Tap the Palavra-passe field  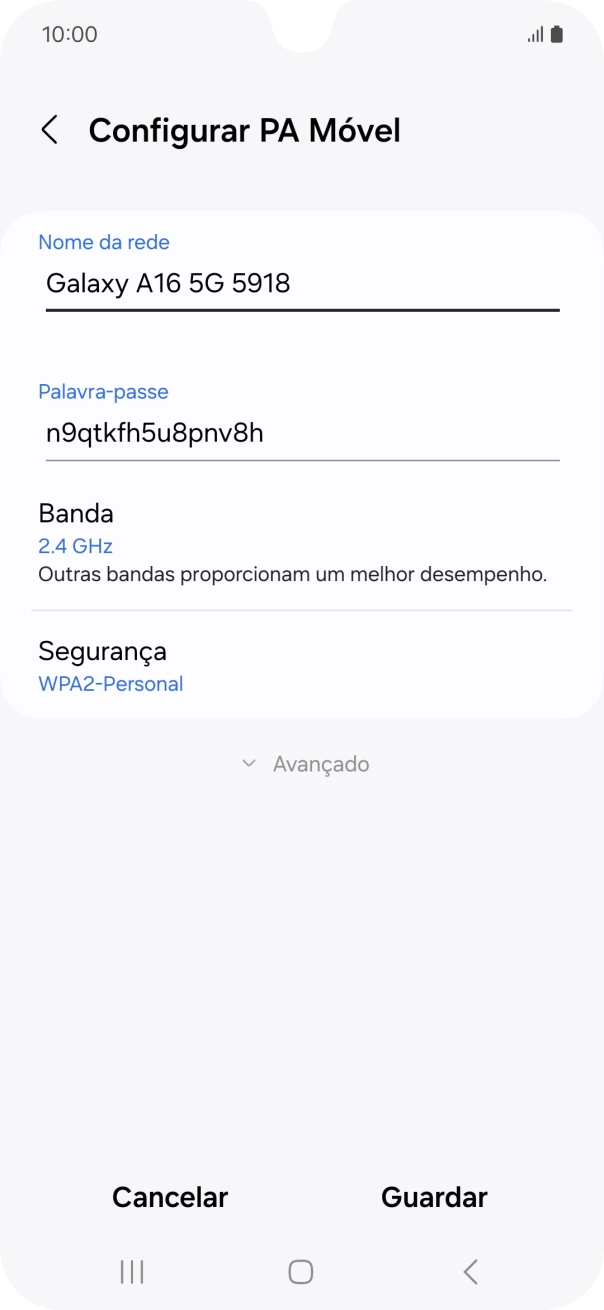click(301, 434)
